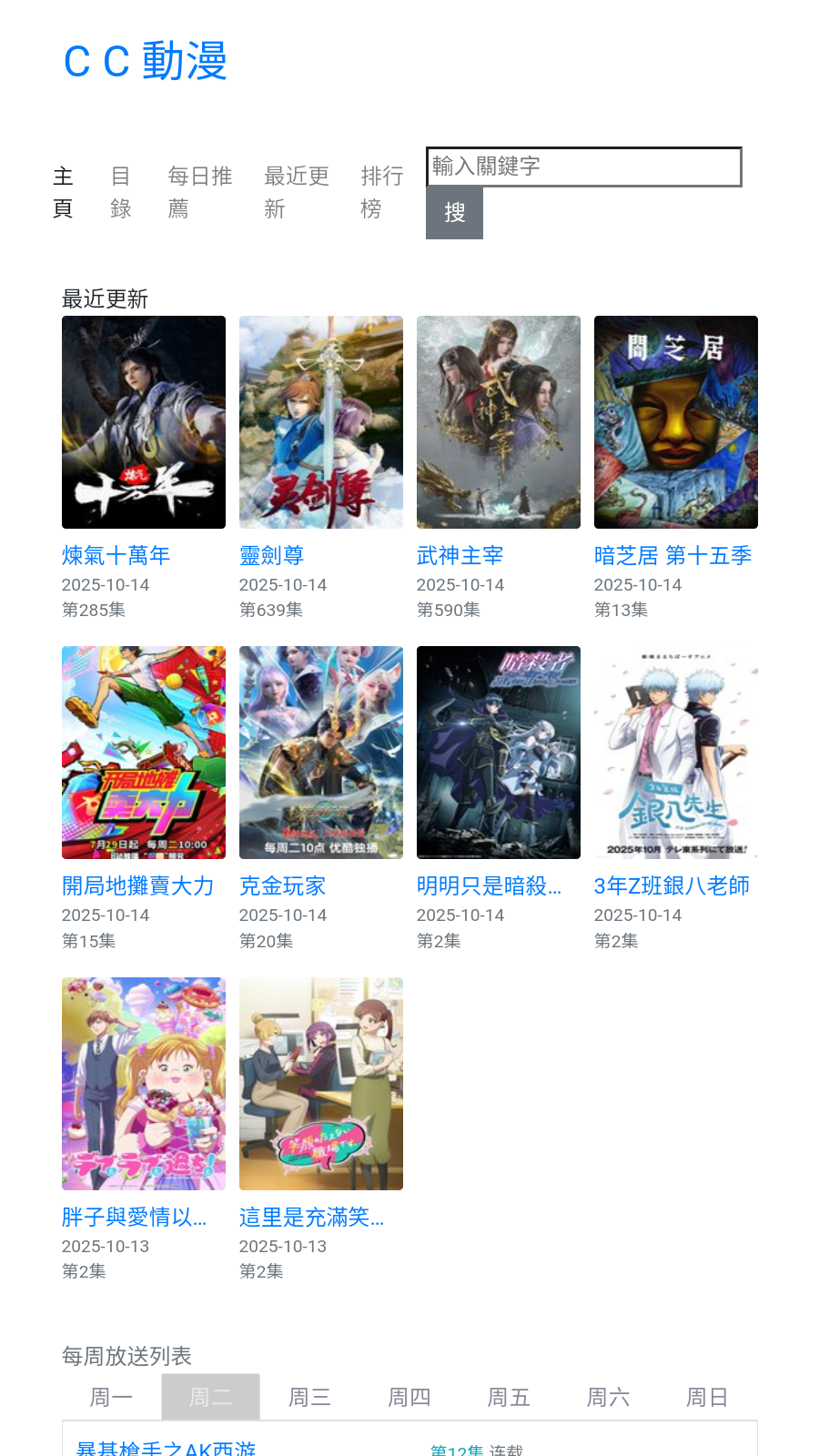Show the 周五 weekly schedule
Viewport: 819px width, 1456px height.
(509, 1397)
